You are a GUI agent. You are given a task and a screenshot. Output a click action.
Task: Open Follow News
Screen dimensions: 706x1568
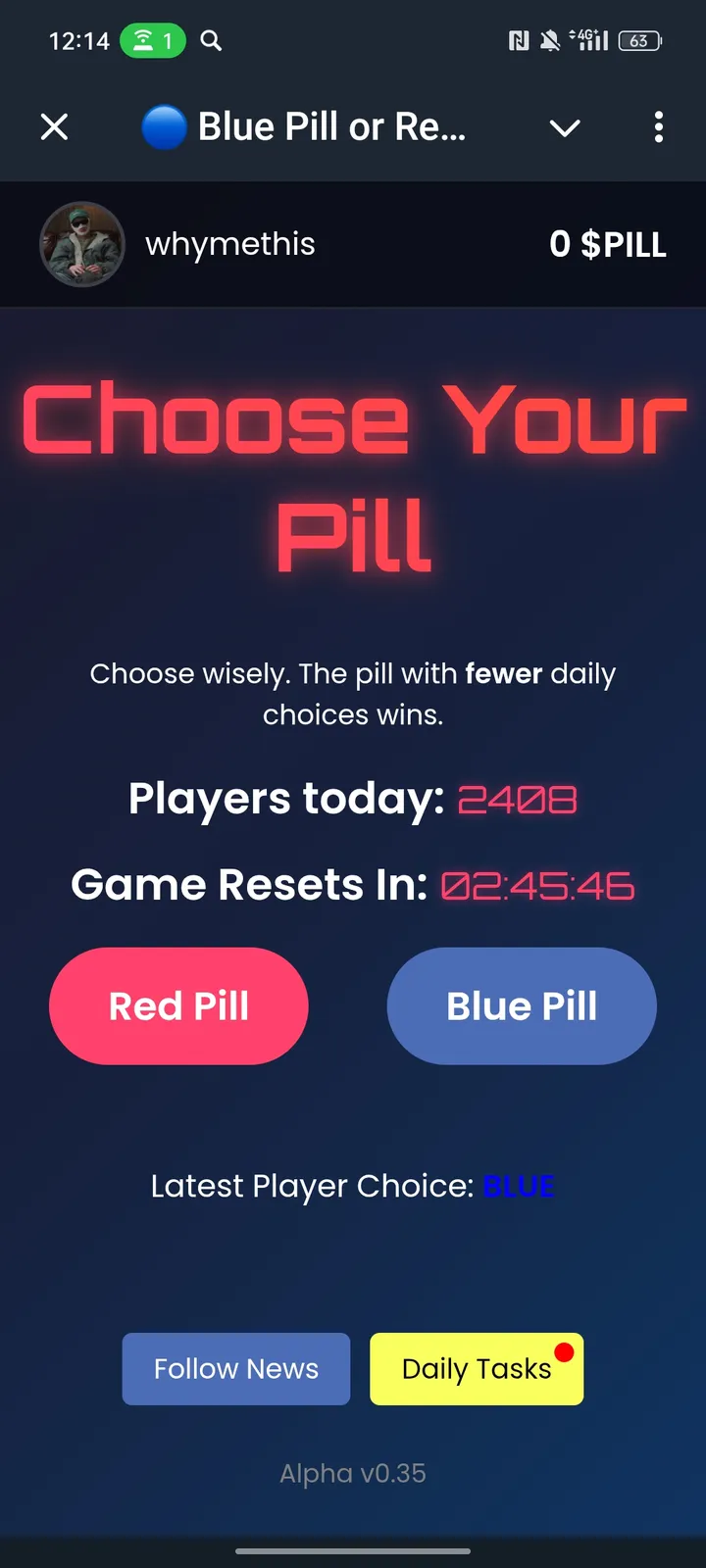(x=235, y=1368)
